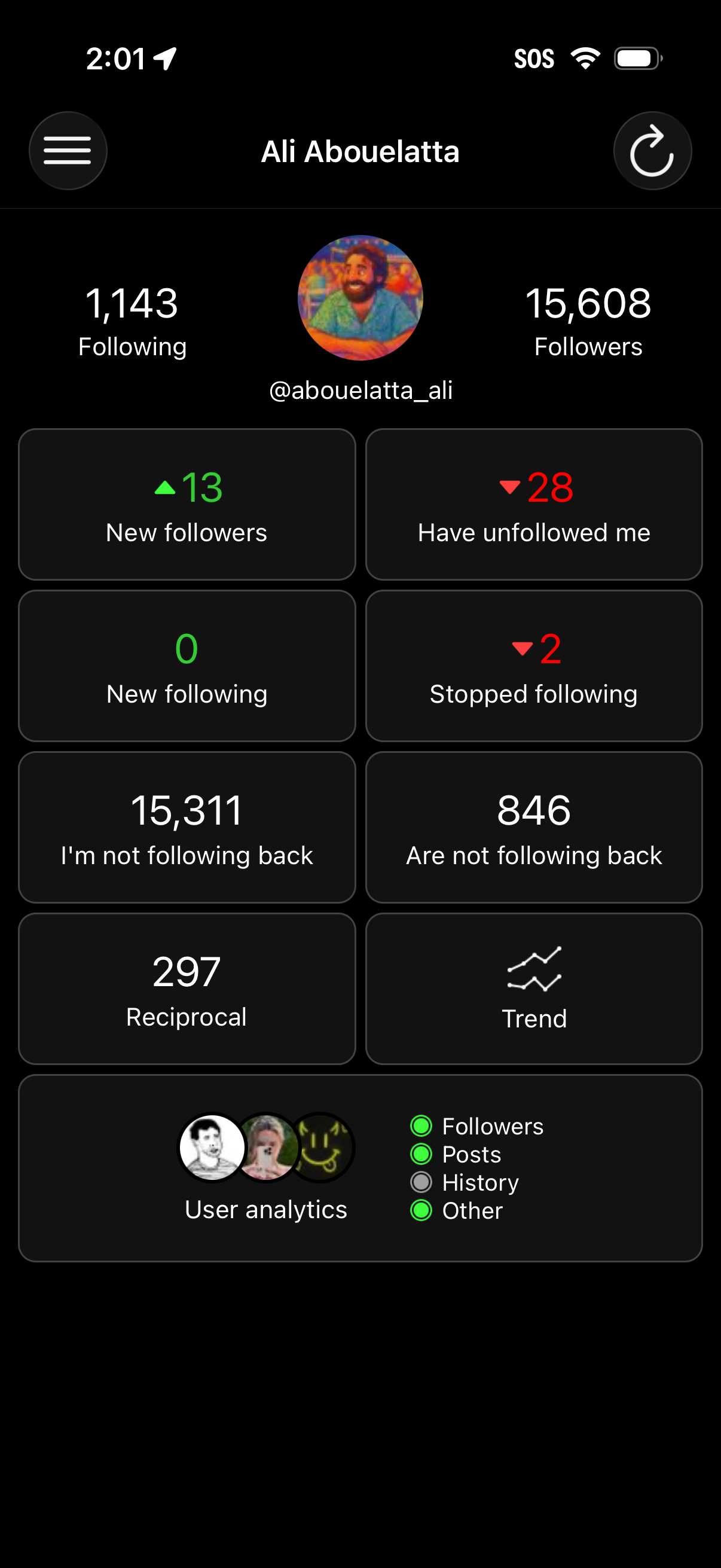Open the first user analytics avatar
The image size is (721, 1568).
coord(212,1147)
